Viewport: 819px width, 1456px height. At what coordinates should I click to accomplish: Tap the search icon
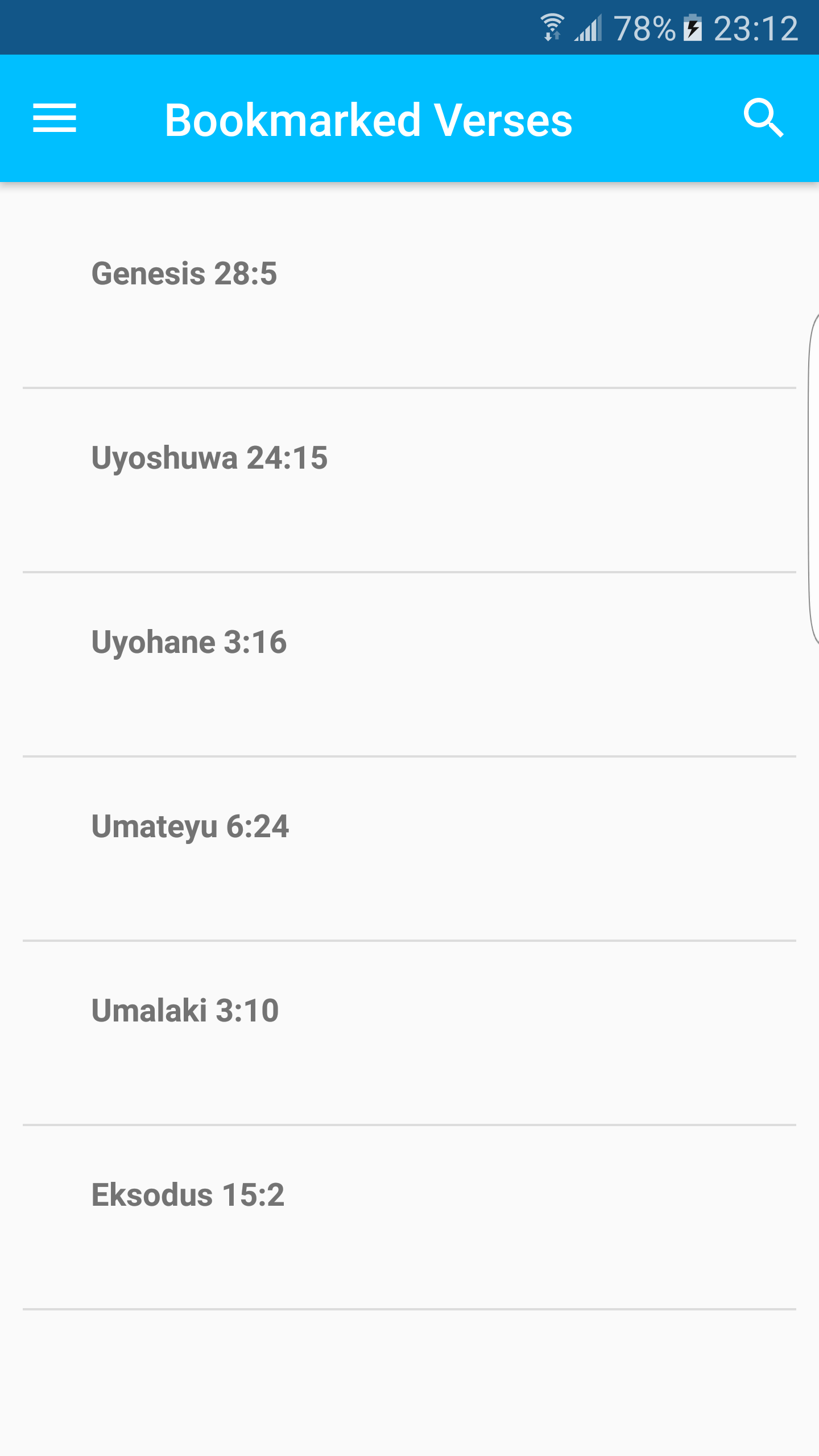tap(763, 118)
